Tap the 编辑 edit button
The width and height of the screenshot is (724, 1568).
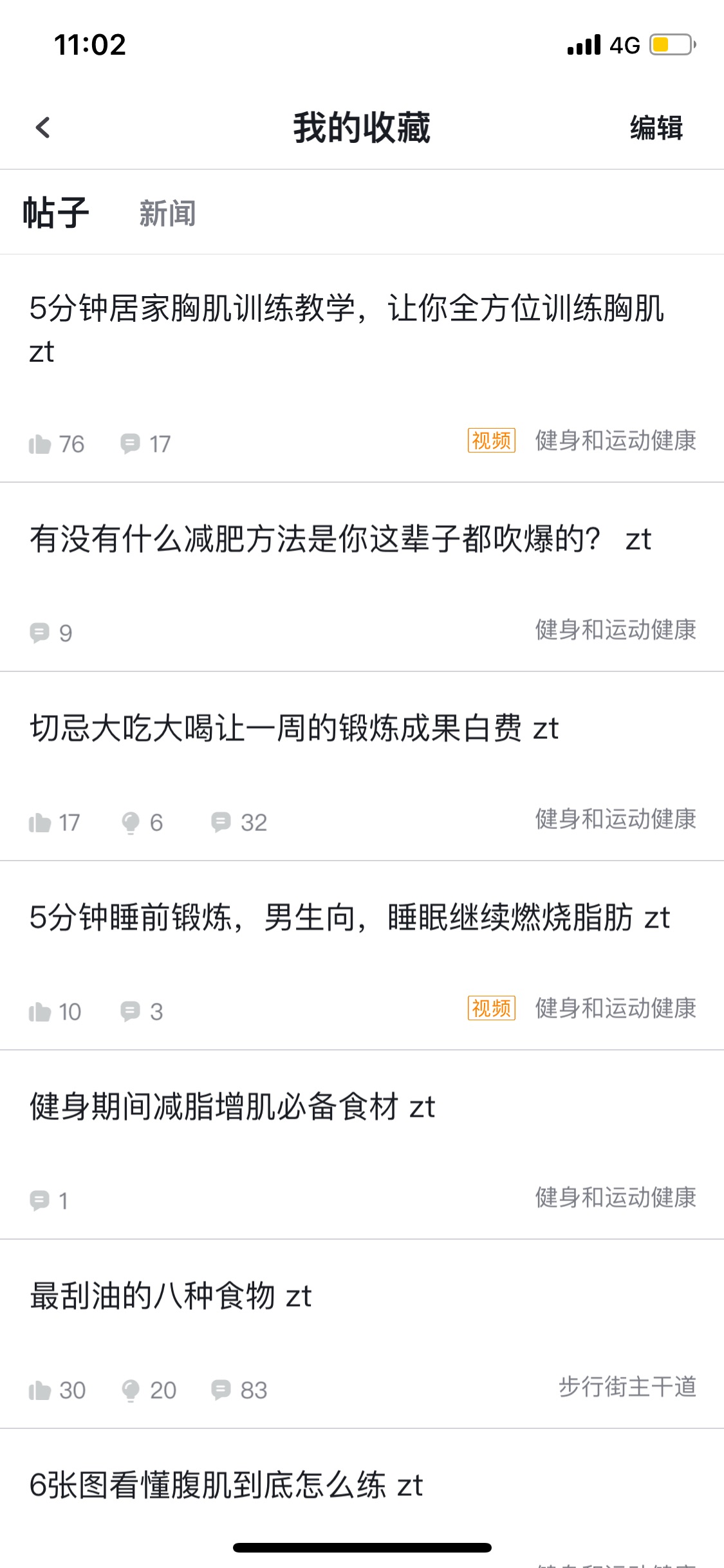coord(656,127)
